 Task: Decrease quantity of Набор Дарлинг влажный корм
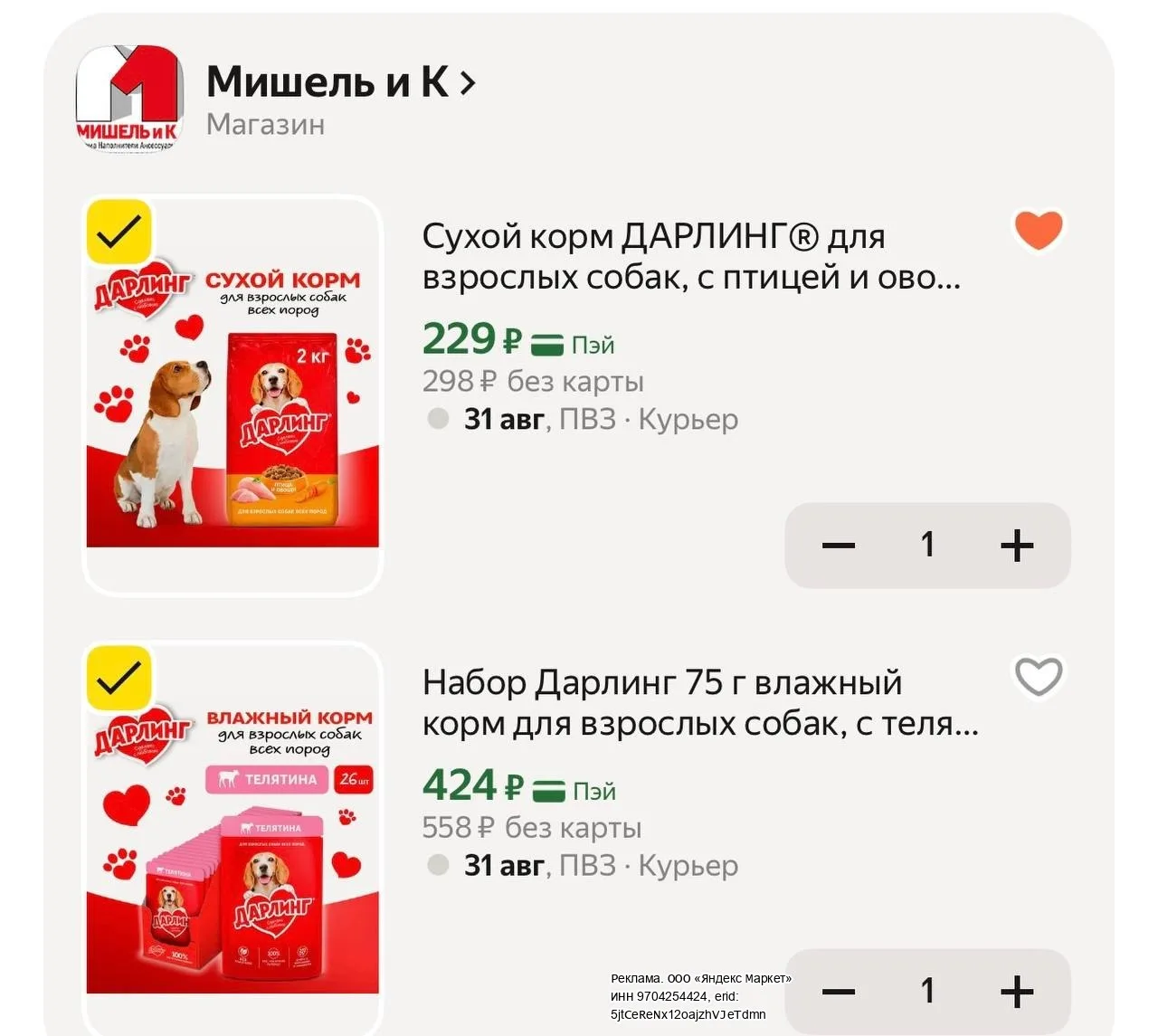[838, 991]
